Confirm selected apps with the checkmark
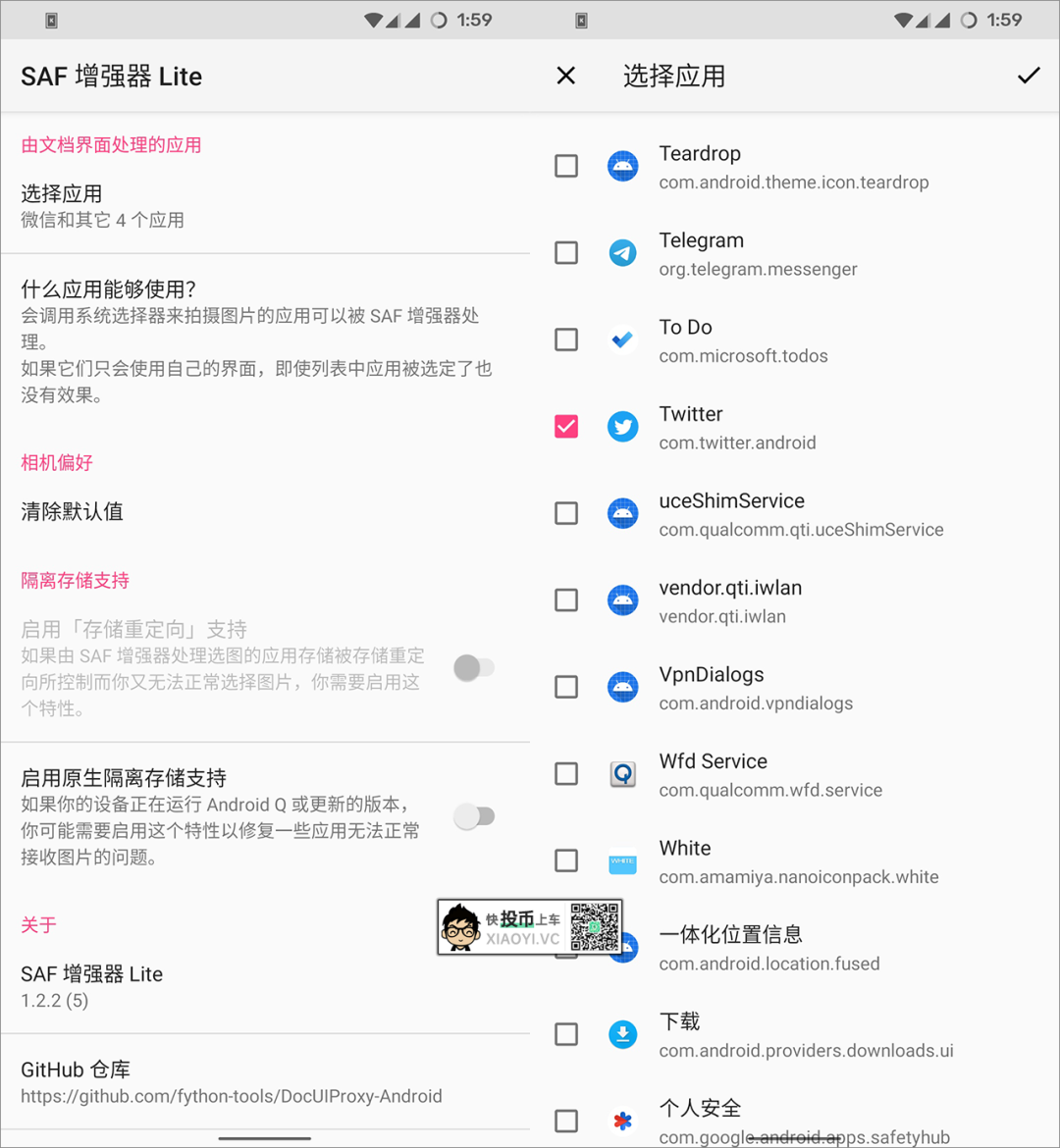The image size is (1060, 1148). pos(1028,76)
